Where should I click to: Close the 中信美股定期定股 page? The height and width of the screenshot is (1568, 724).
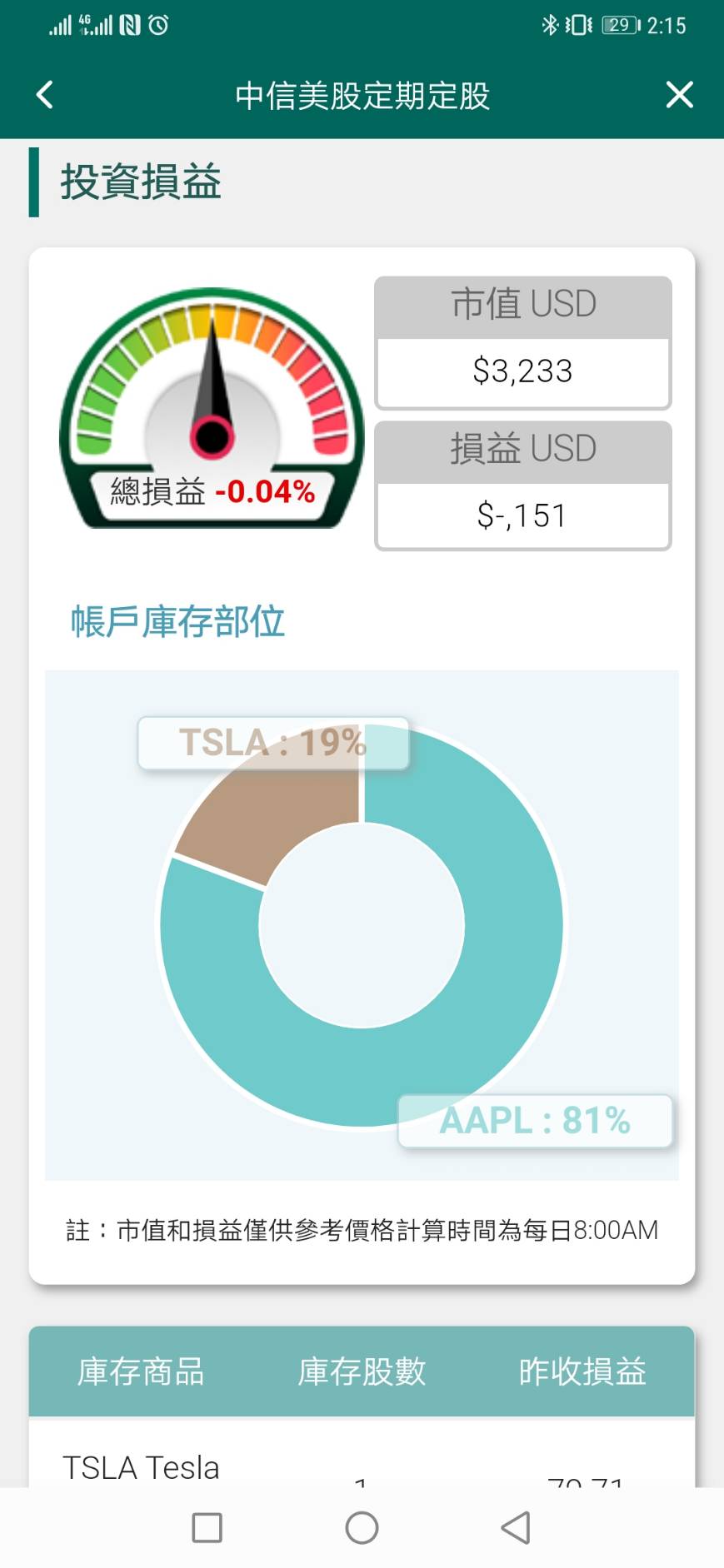[x=680, y=95]
